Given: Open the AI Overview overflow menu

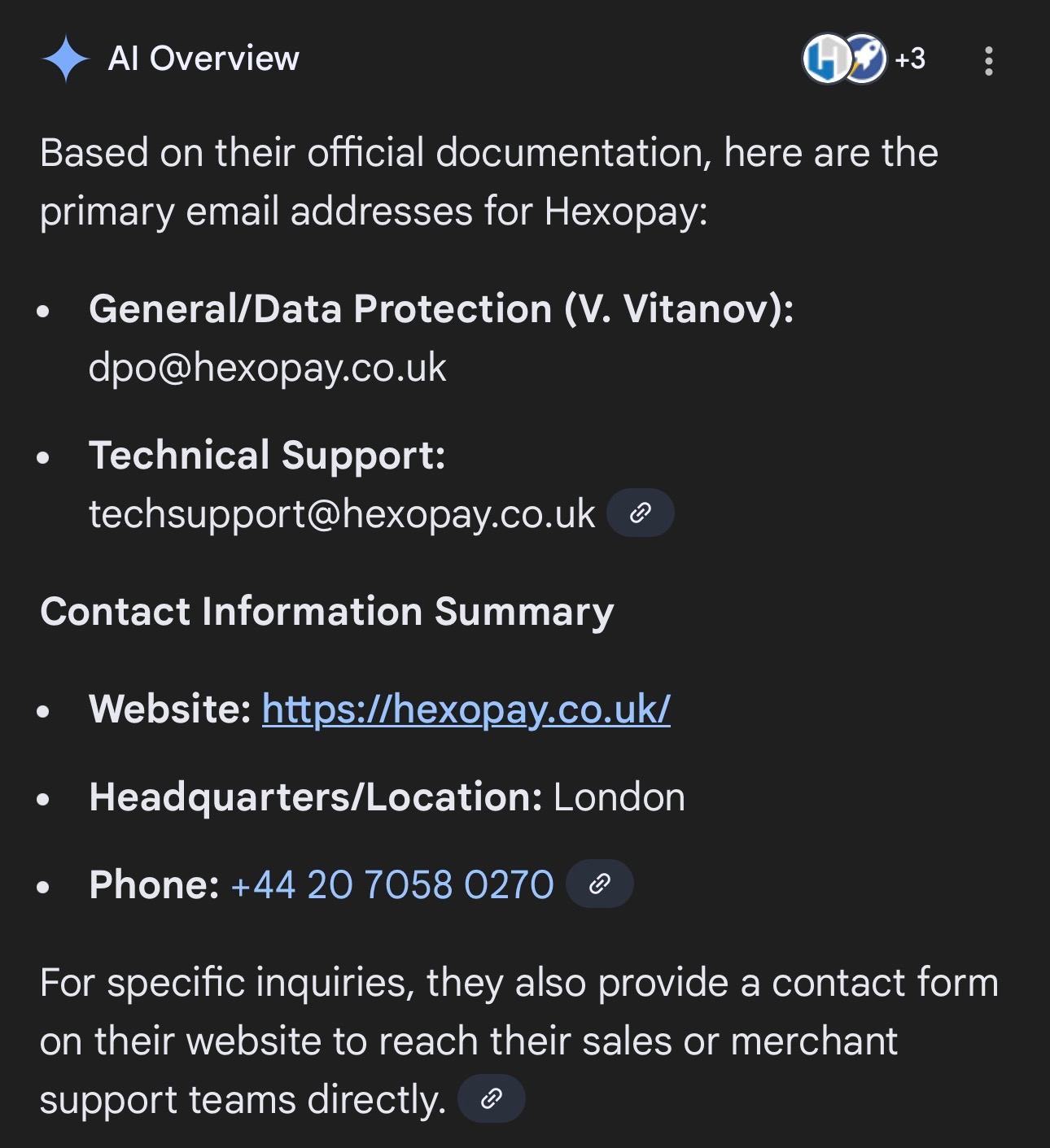Looking at the screenshot, I should click(988, 61).
